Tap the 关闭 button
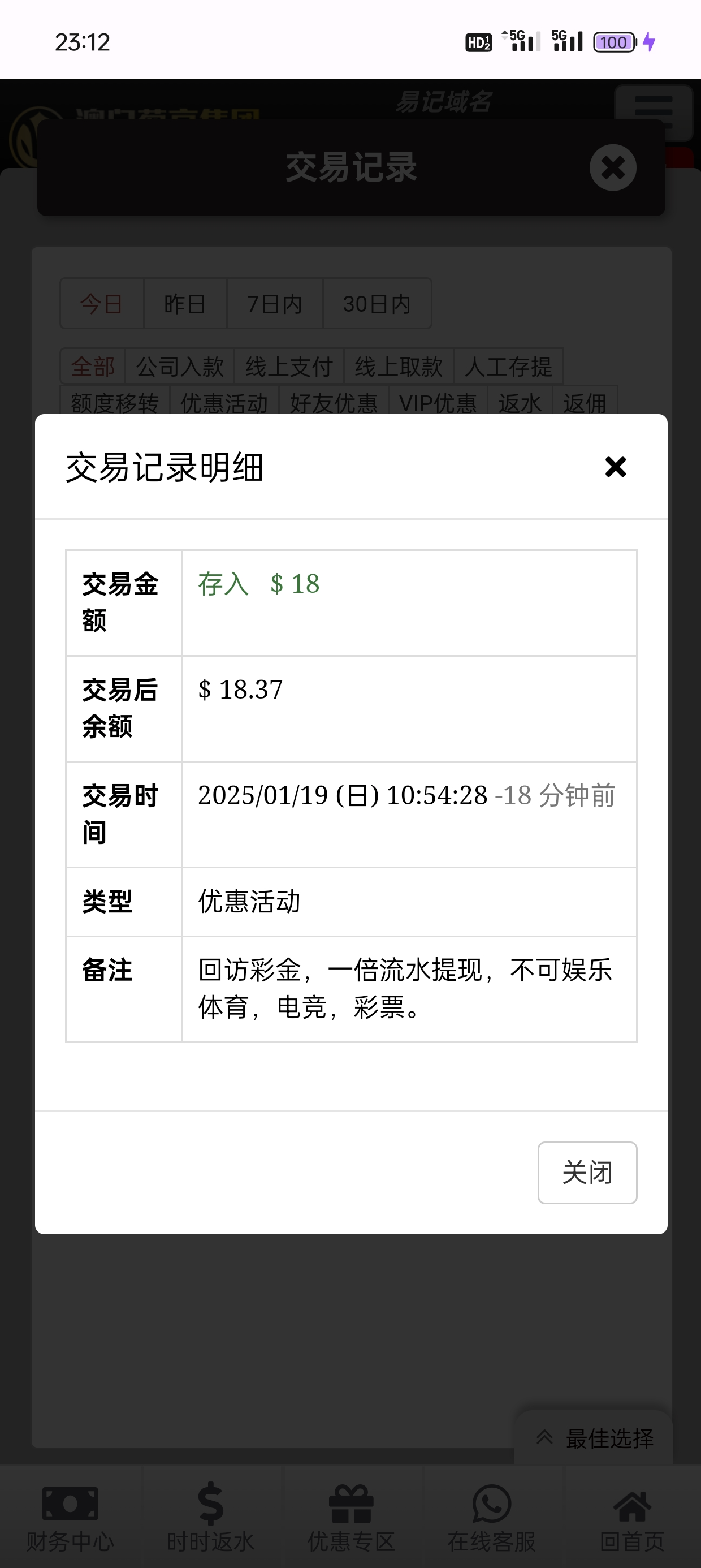701x1568 pixels. 587,1171
